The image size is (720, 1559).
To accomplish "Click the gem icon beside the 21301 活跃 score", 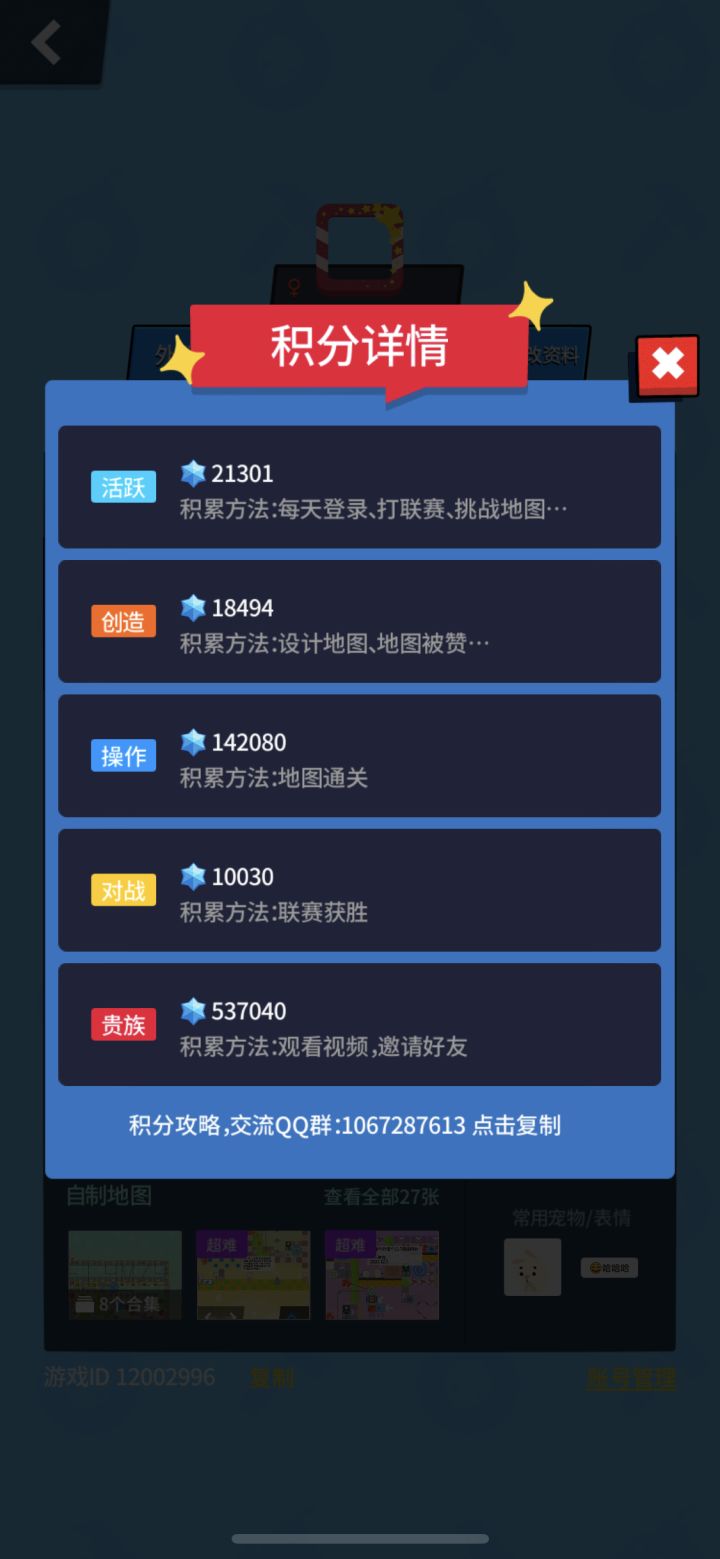I will 192,472.
